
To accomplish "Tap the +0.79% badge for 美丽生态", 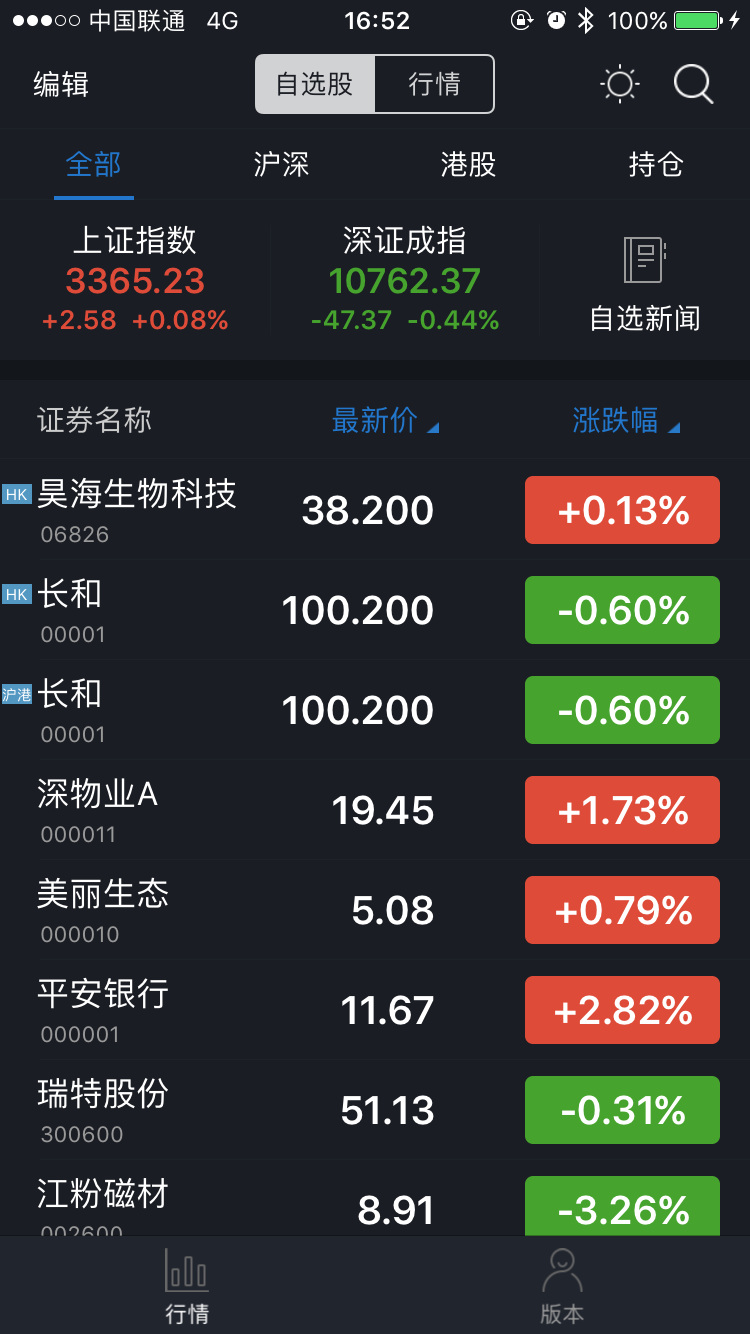I will (622, 910).
